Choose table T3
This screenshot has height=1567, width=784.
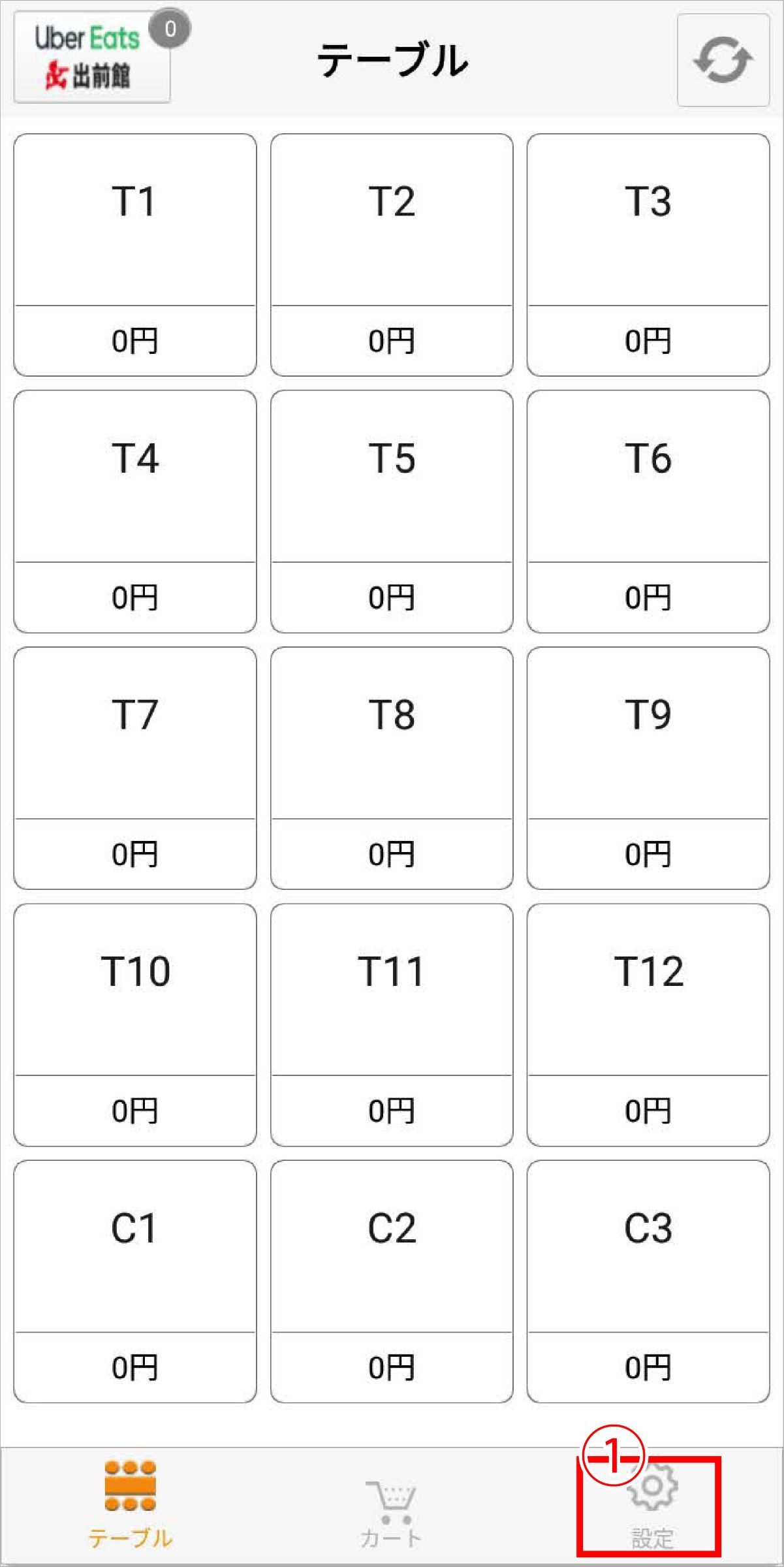point(648,255)
